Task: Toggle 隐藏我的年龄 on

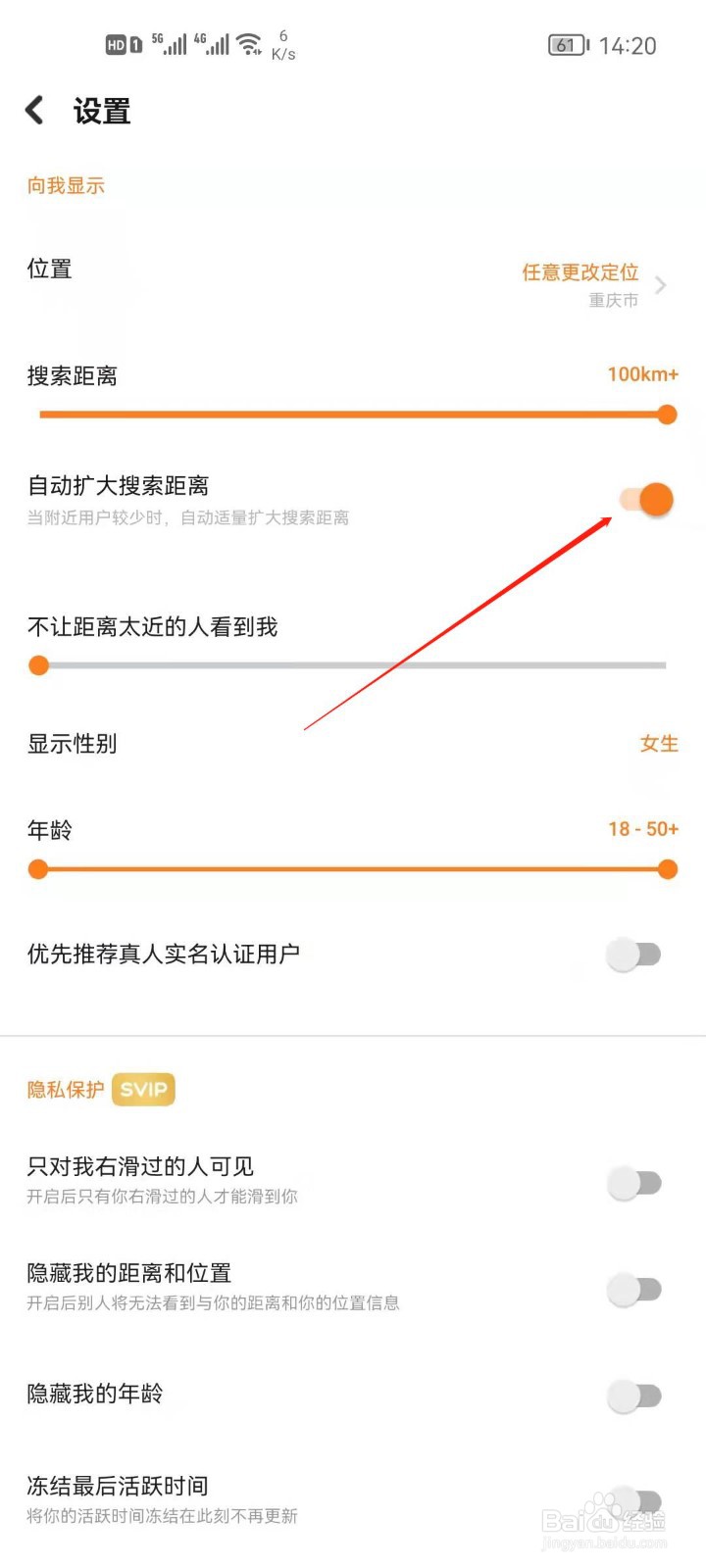Action: pos(633,1396)
